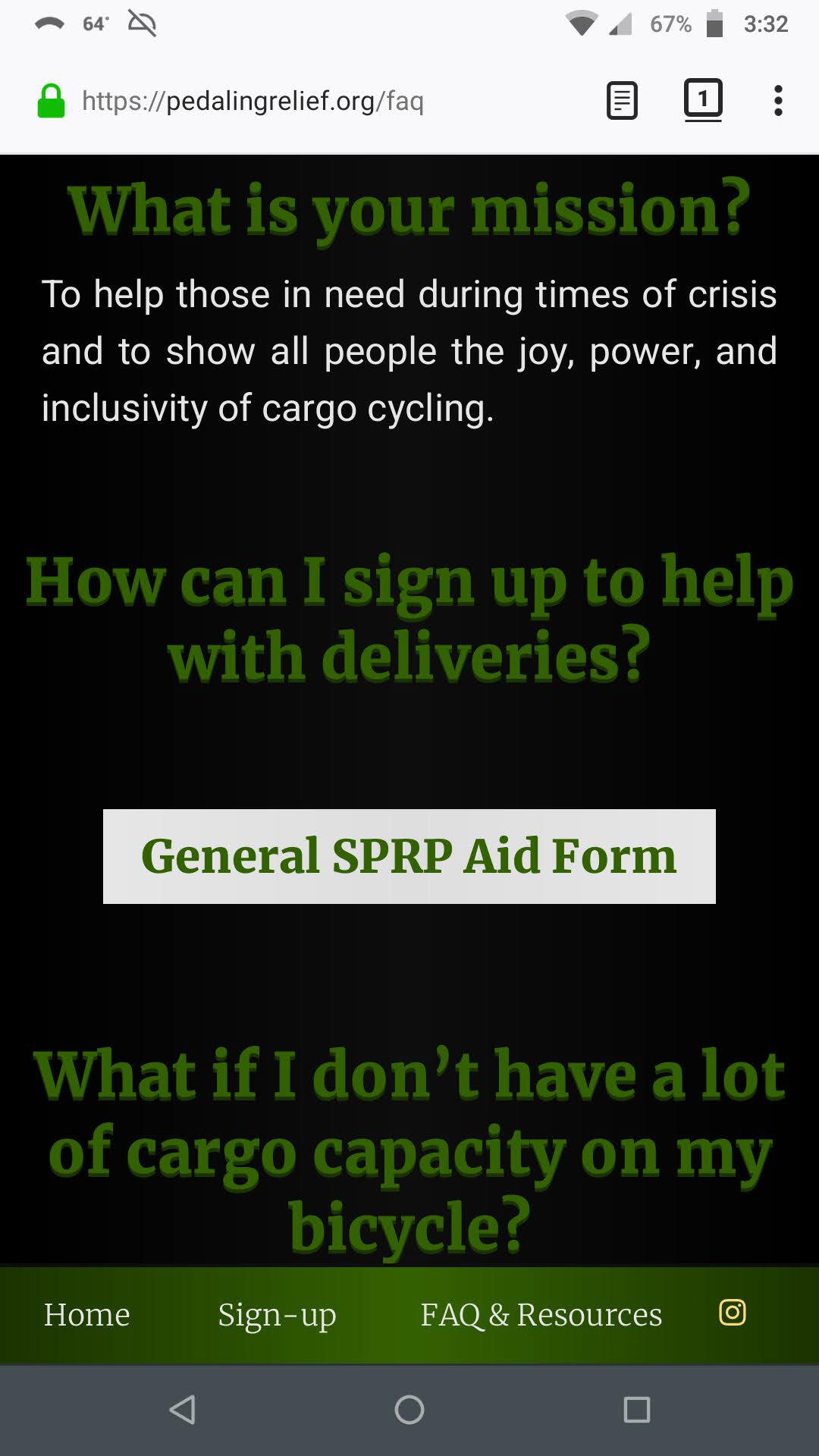View site security lock info

pyautogui.click(x=52, y=101)
